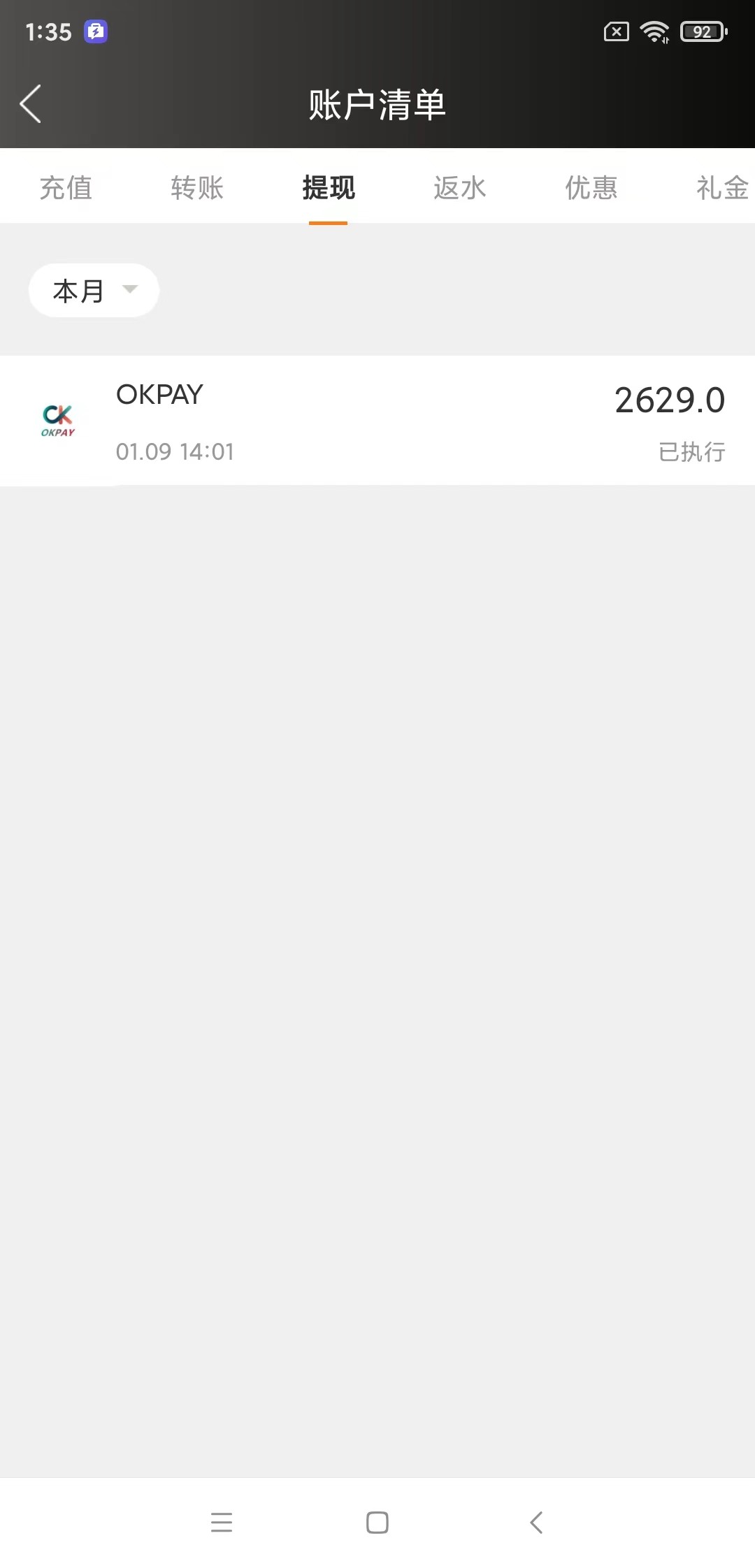Open the 礼金 tab

[722, 188]
